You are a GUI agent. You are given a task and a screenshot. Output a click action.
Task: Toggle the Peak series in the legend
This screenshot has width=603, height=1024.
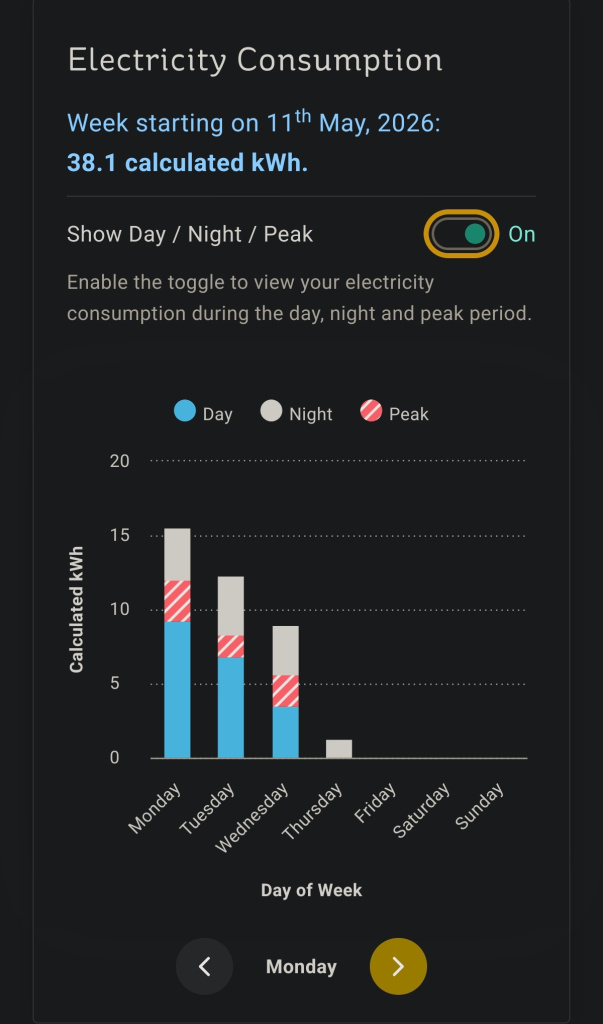point(395,413)
